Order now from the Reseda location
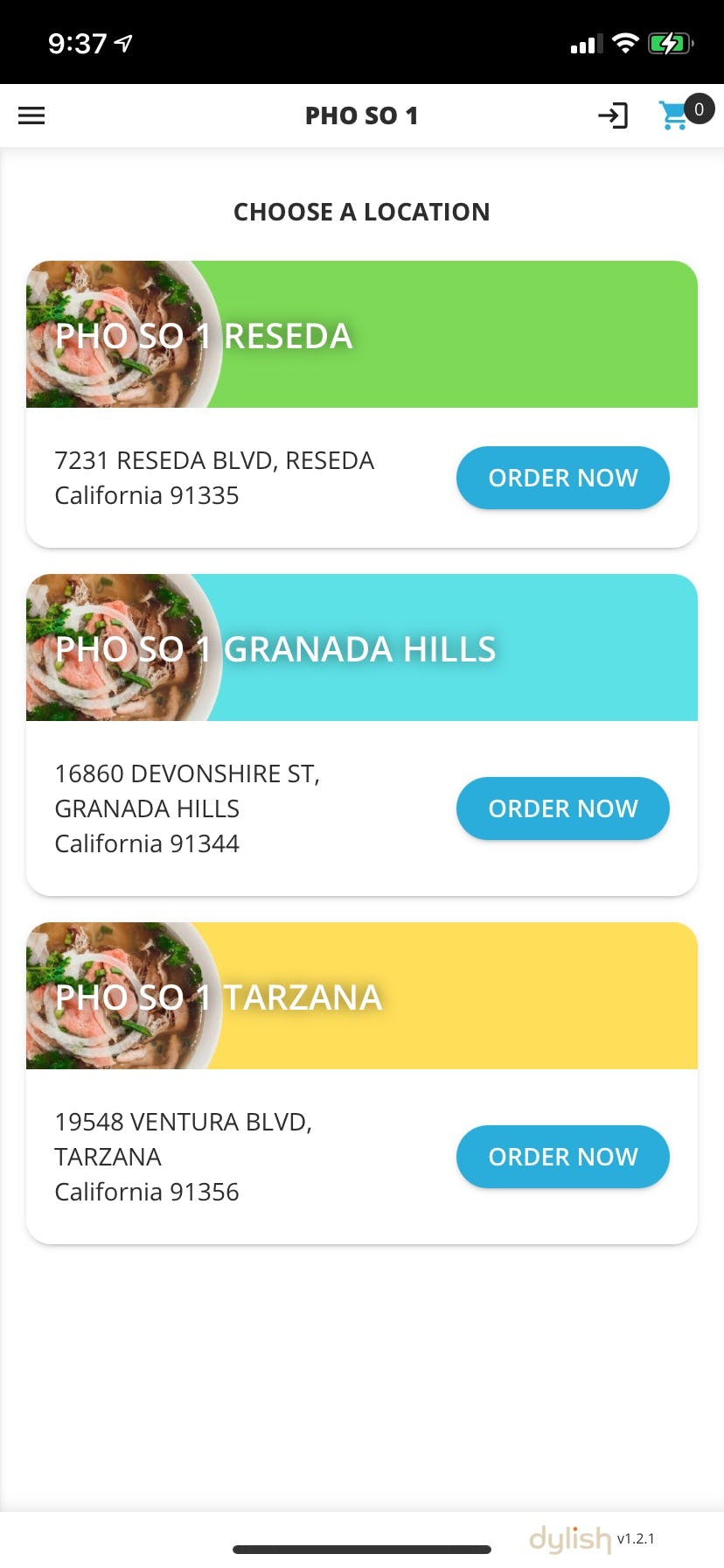Screen dimensions: 724x1568 pyautogui.click(x=562, y=478)
